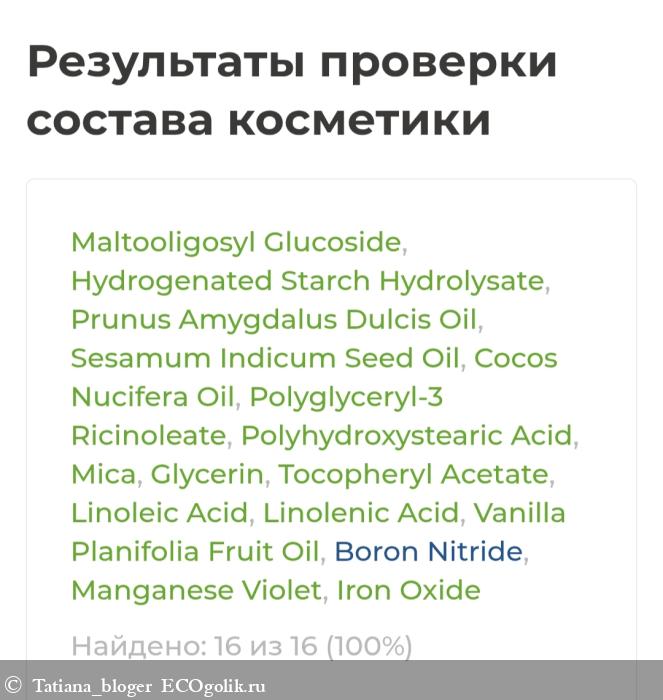Screen dimensions: 663x700
Task: Open the Prunus Amygdalus Dulcis Oil link
Action: tap(273, 320)
